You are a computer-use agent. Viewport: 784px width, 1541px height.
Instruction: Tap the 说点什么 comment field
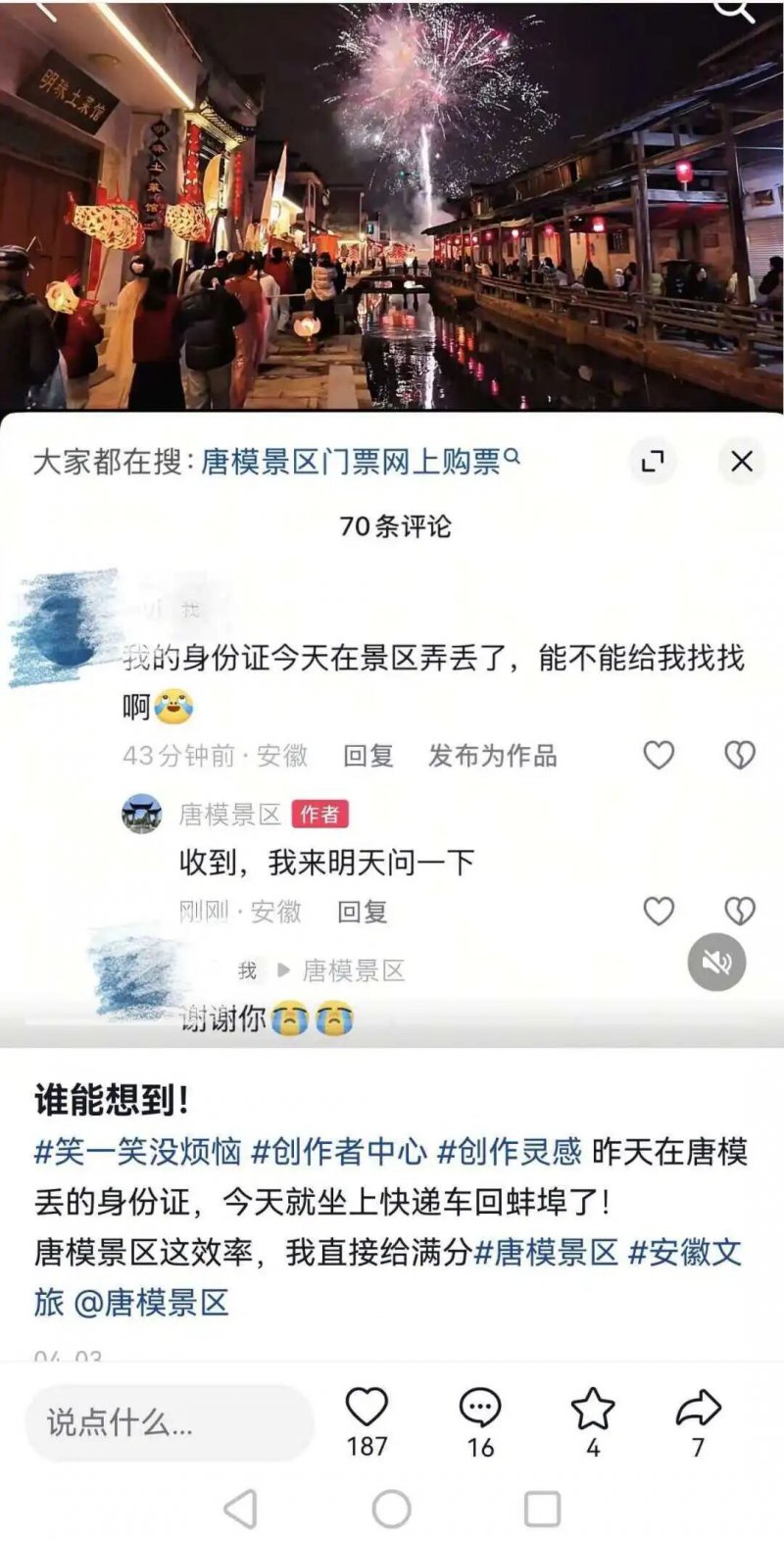point(169,1422)
